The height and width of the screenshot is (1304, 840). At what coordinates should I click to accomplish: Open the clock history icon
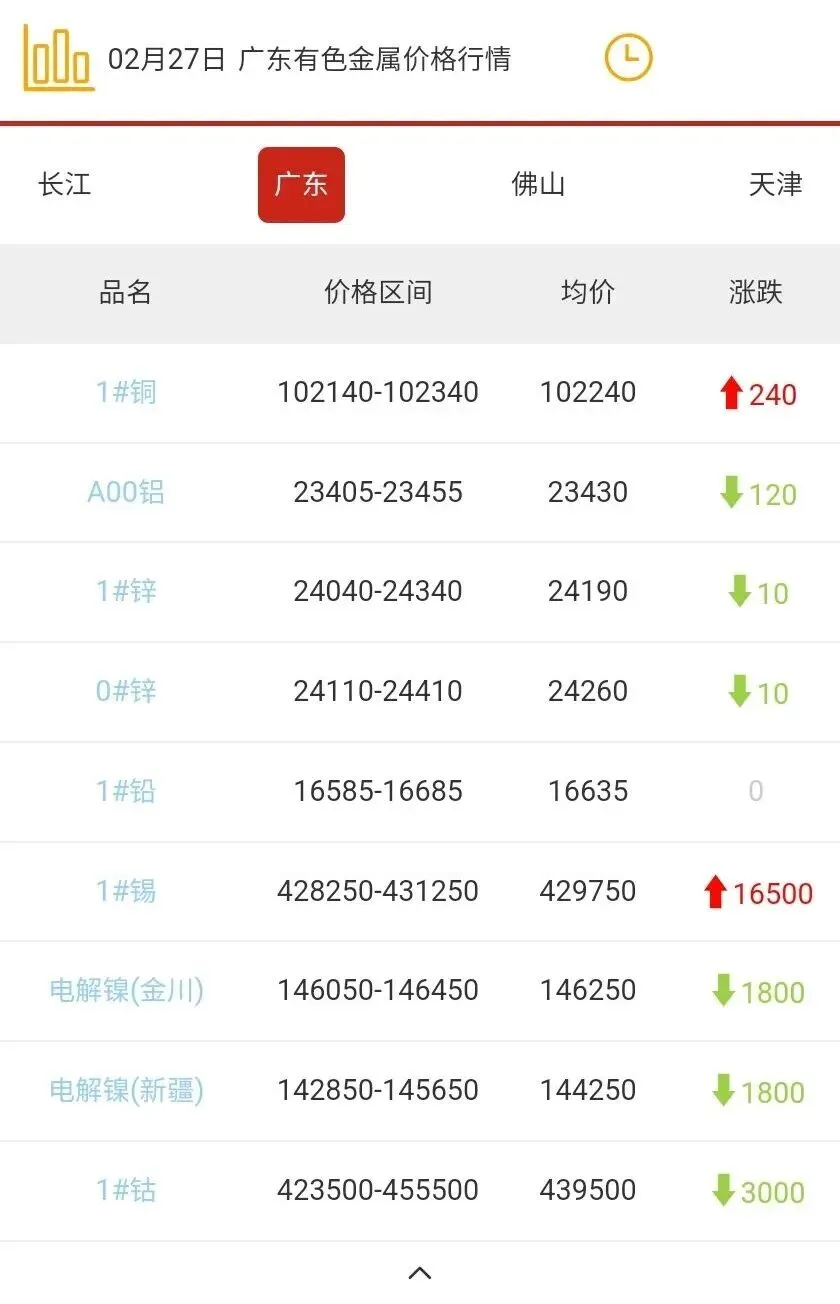(x=628, y=58)
